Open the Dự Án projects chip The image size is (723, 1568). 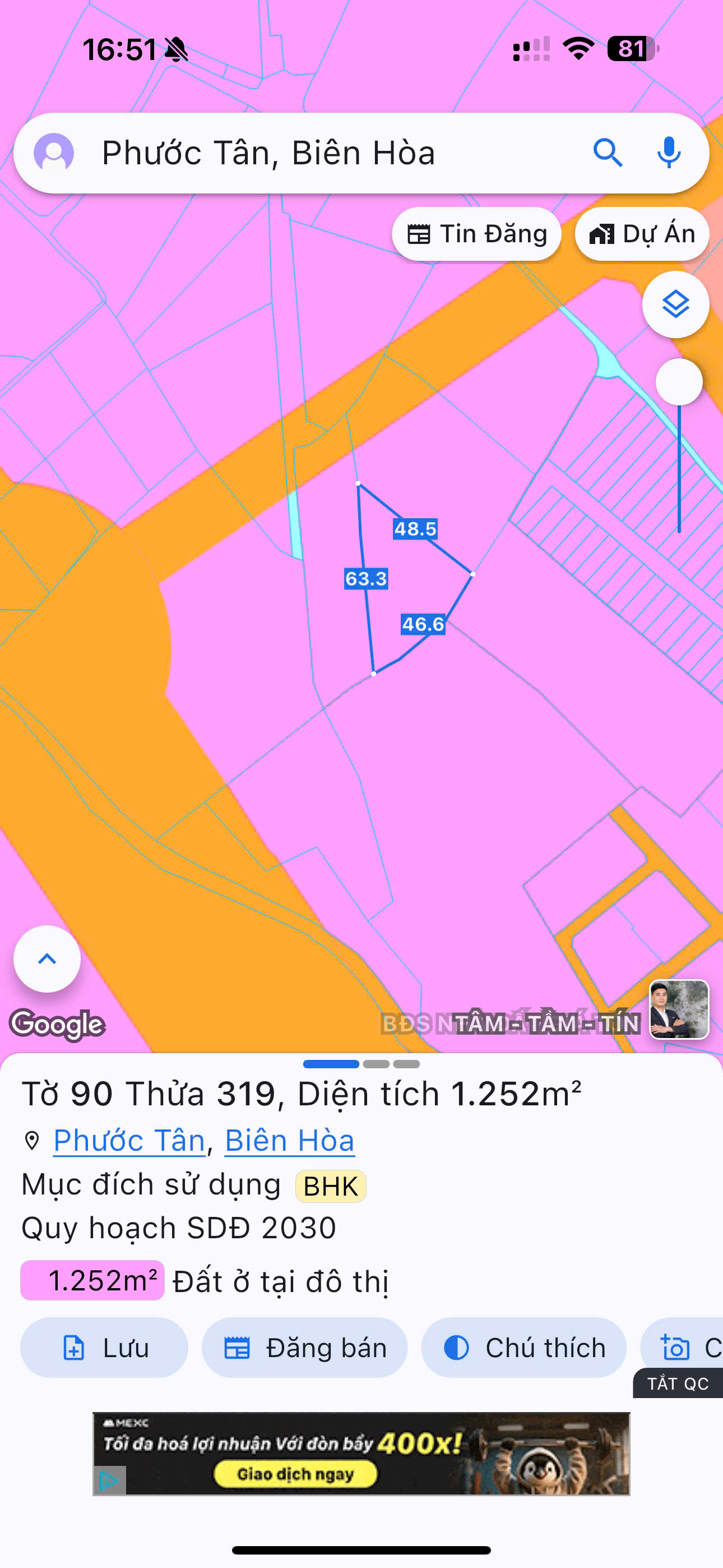click(x=642, y=234)
